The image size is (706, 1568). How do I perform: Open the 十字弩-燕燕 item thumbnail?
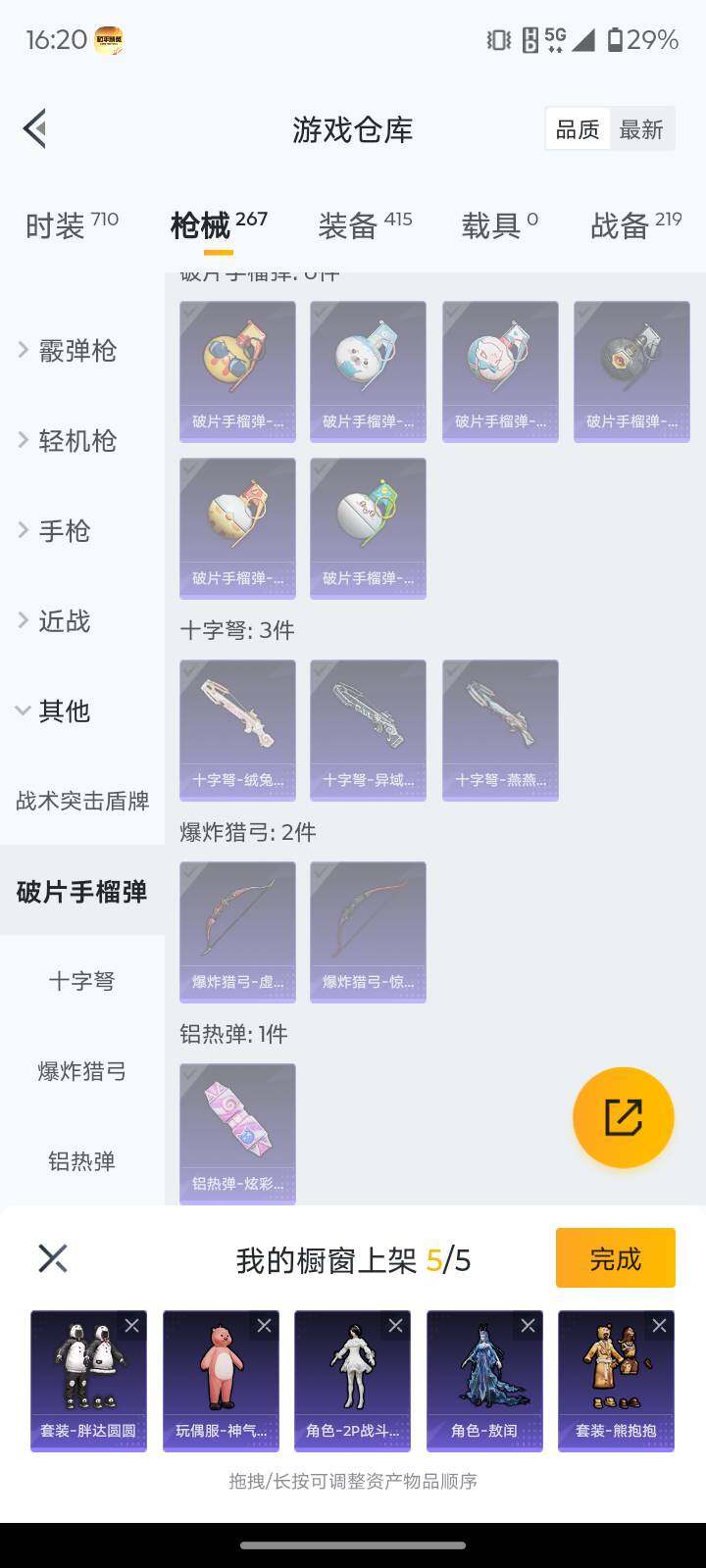point(500,729)
